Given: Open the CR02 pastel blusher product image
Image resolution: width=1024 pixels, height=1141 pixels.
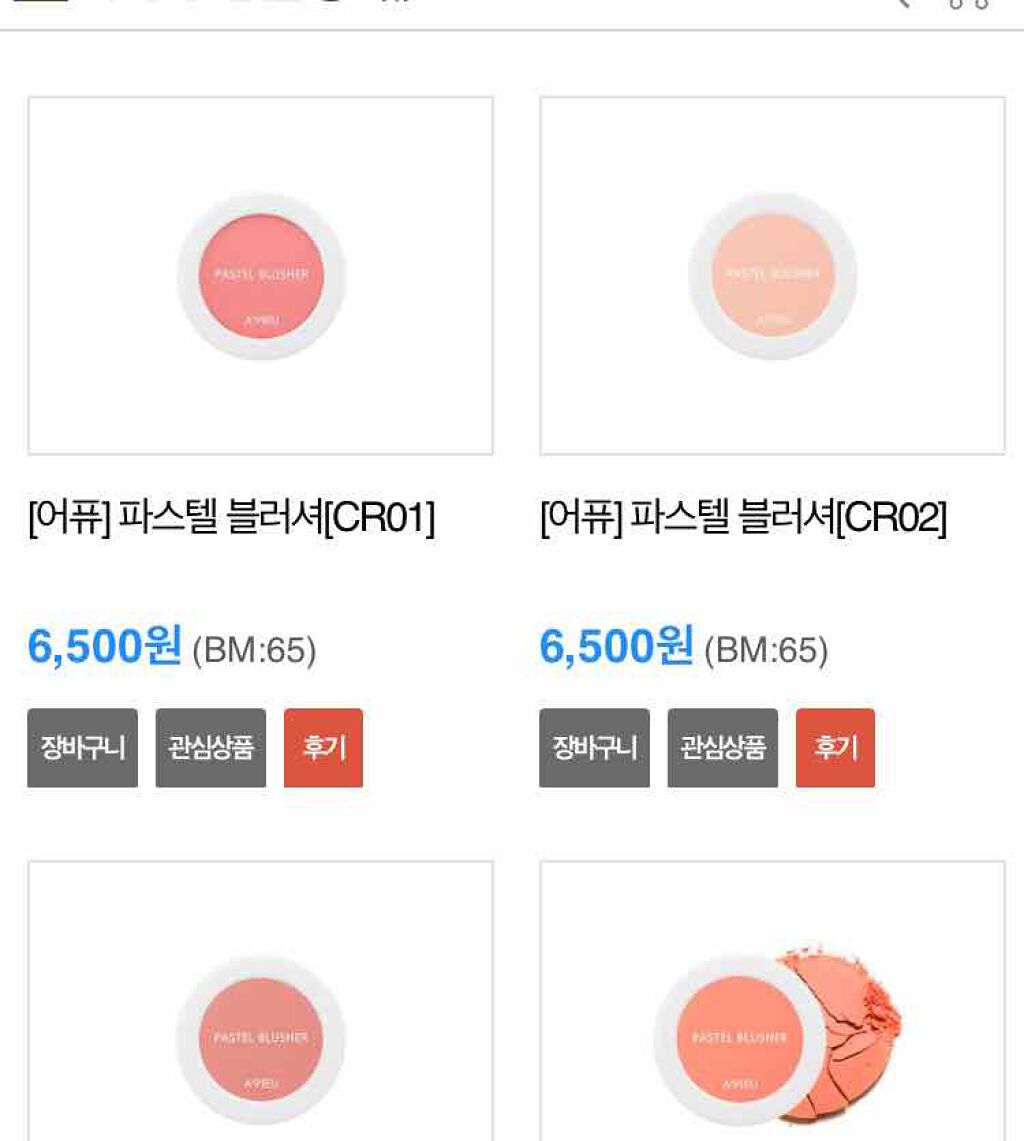Looking at the screenshot, I should coord(772,276).
